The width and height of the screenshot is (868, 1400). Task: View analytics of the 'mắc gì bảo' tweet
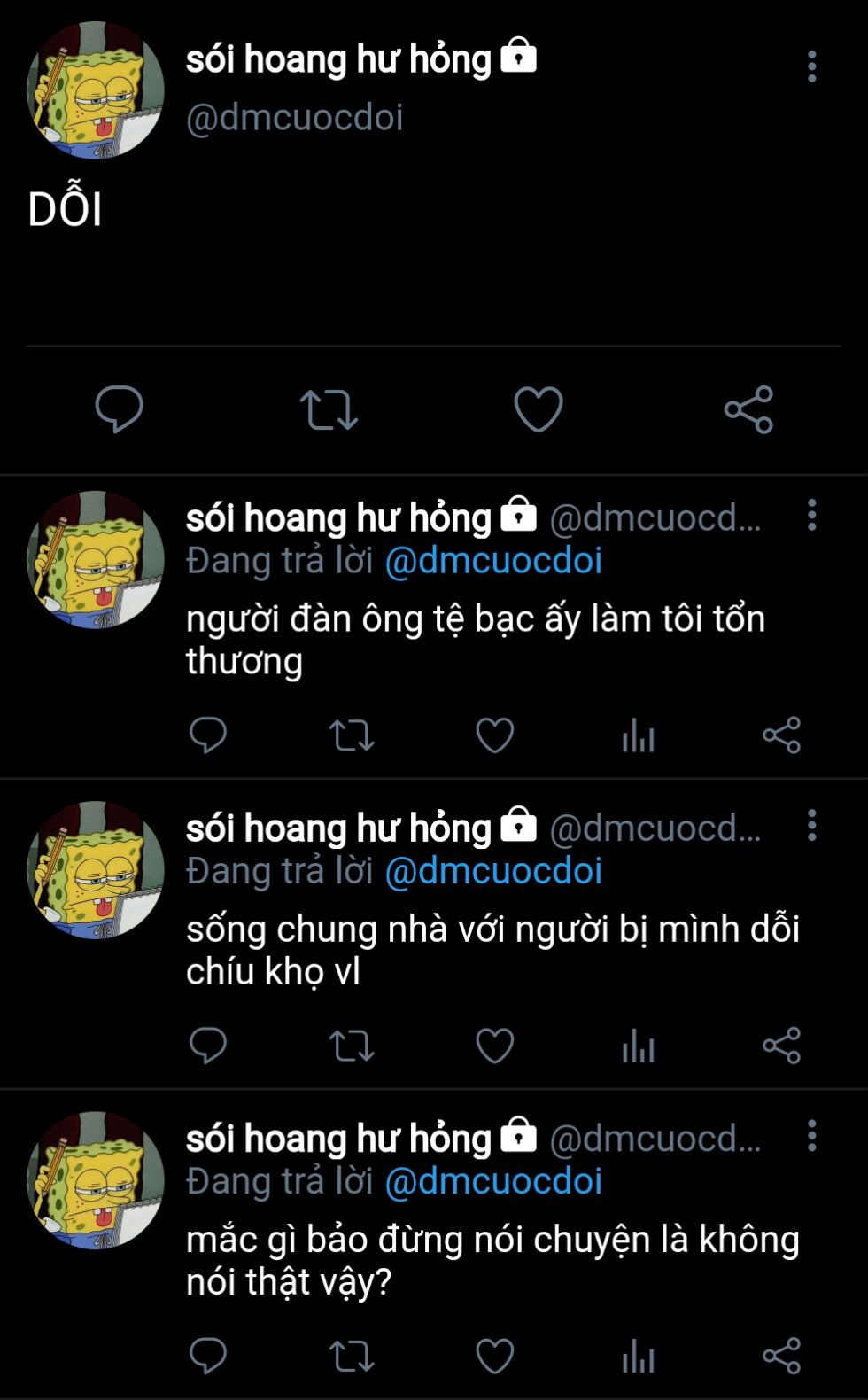[638, 1356]
